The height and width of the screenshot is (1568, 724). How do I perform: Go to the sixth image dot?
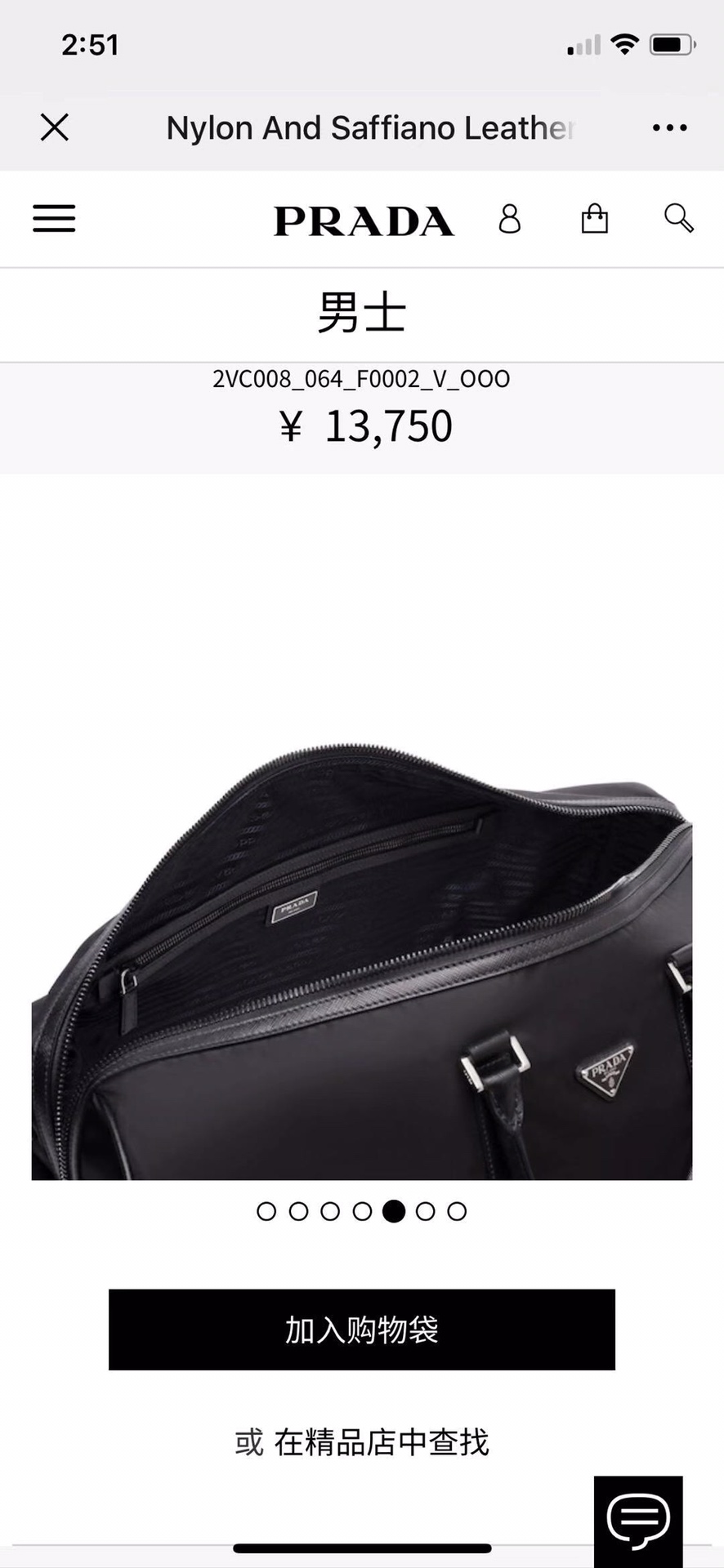(x=425, y=1211)
